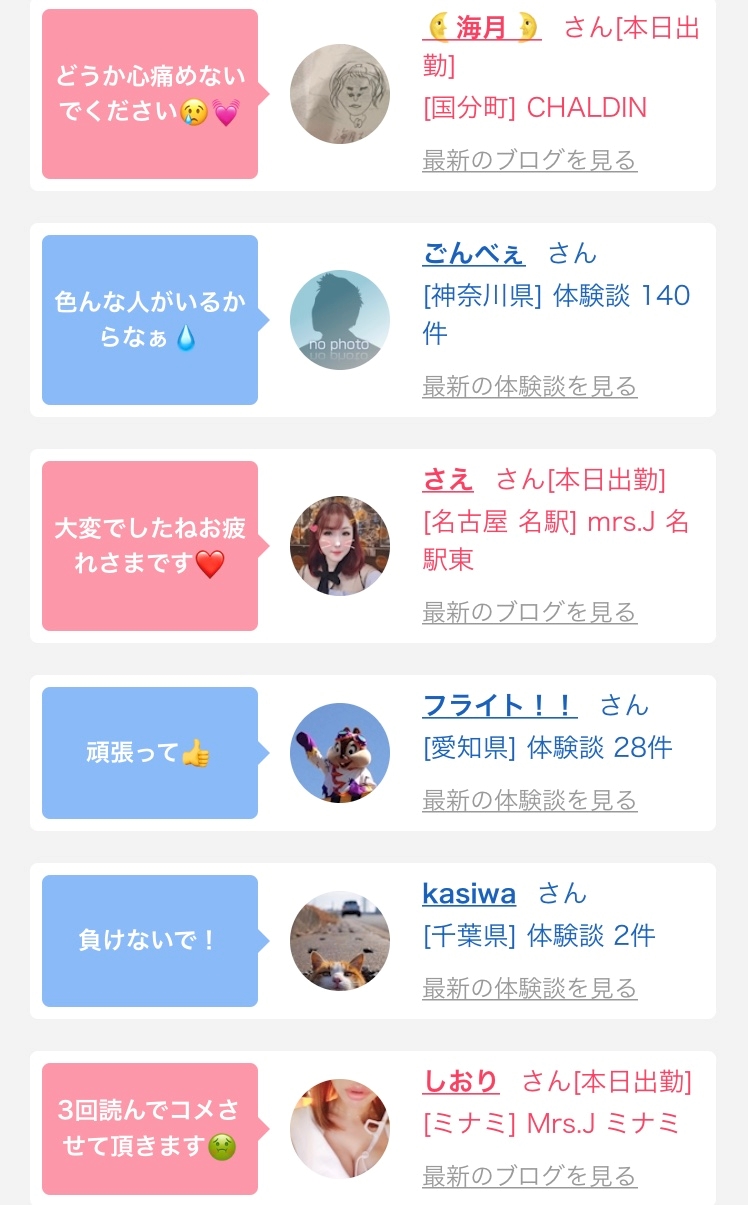Open フライト！！'s profile name link
Viewport: 748px width, 1205px height.
(x=500, y=706)
